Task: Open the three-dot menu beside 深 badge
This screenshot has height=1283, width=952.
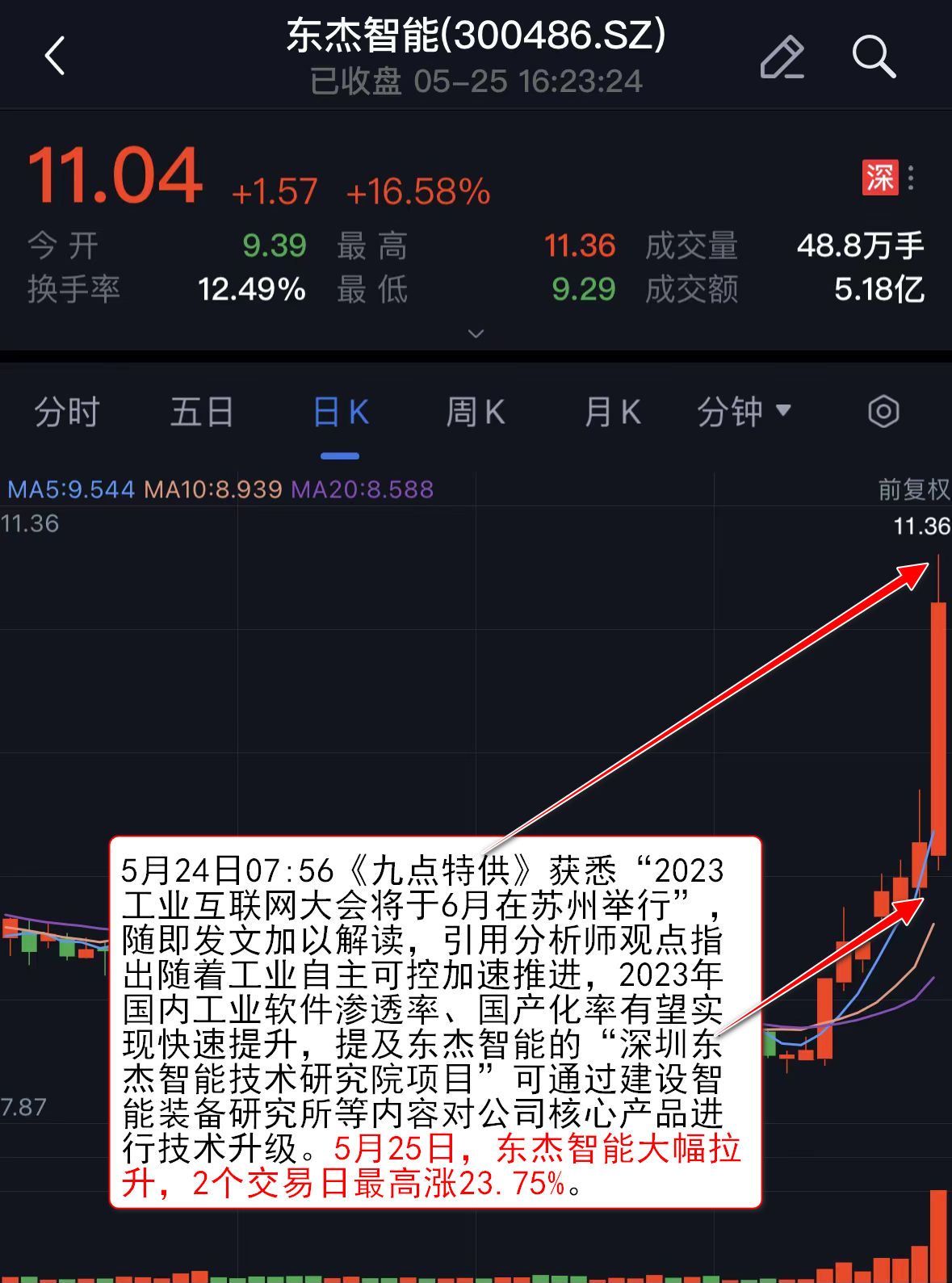Action: (x=911, y=178)
